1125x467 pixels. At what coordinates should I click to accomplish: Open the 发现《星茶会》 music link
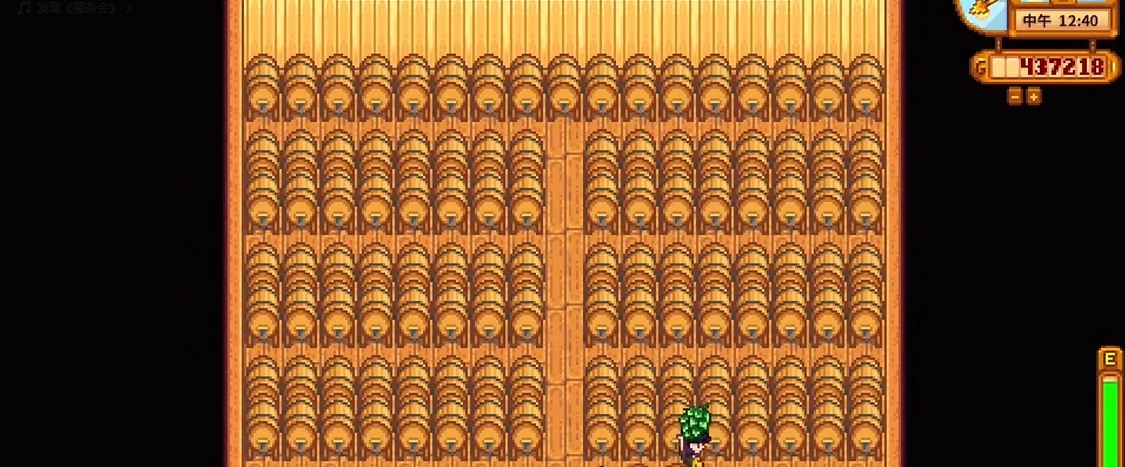[x=76, y=8]
